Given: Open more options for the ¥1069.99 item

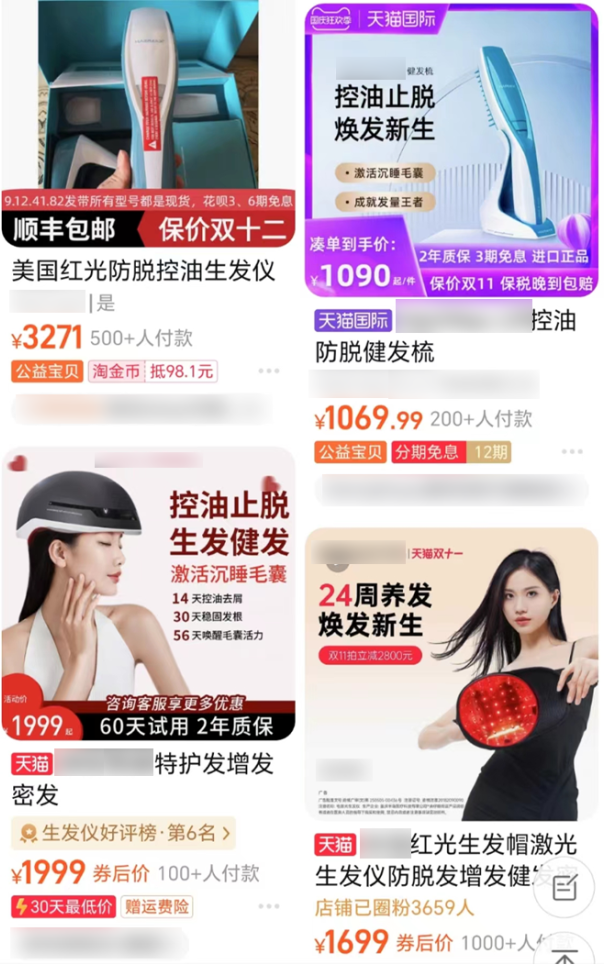Looking at the screenshot, I should [x=572, y=452].
